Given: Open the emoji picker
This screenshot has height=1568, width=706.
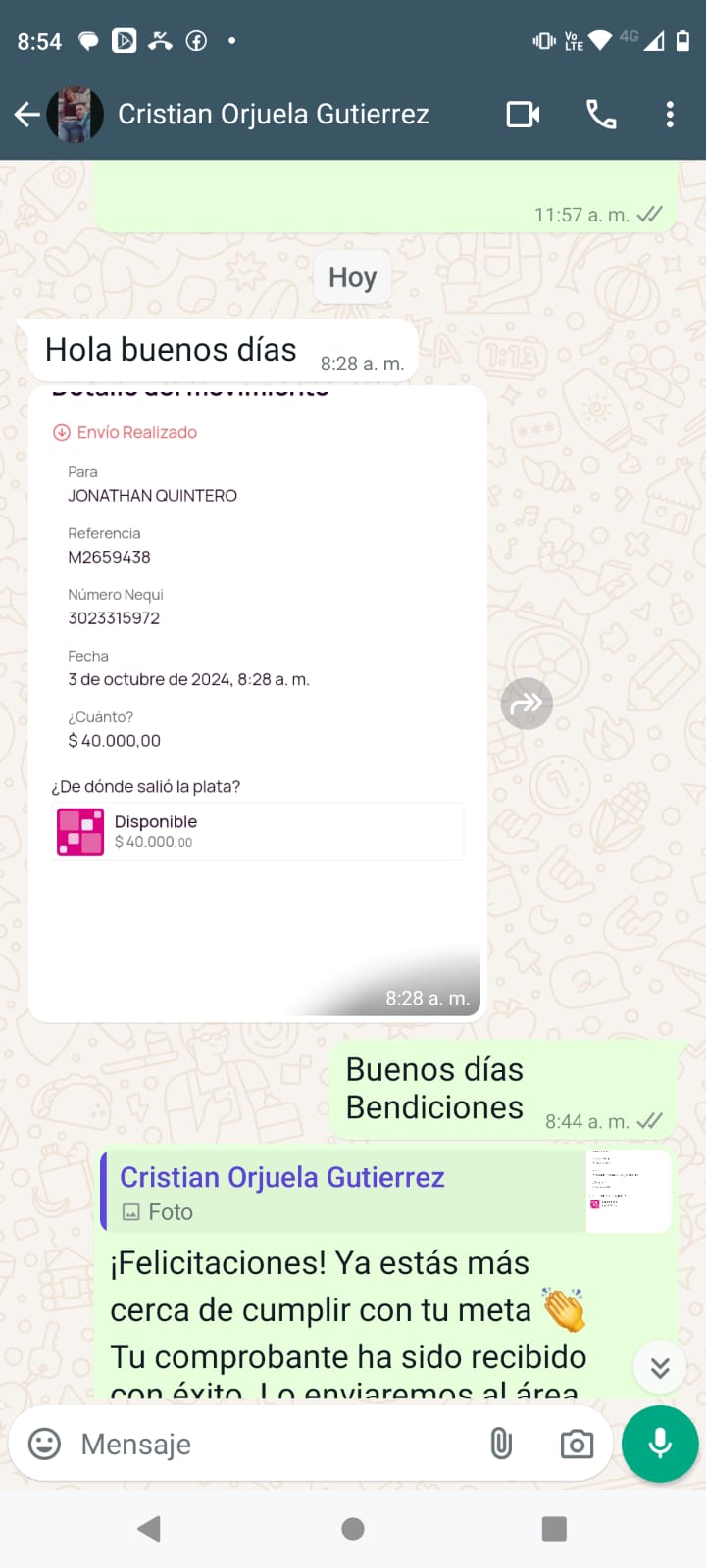Looking at the screenshot, I should [x=44, y=1444].
